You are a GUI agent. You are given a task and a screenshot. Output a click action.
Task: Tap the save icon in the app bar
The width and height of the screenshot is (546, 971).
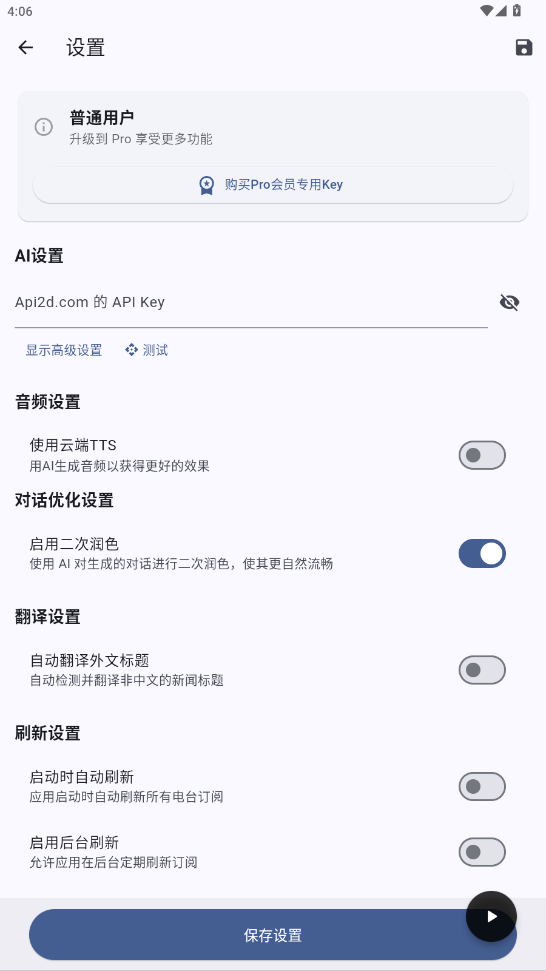tap(524, 47)
